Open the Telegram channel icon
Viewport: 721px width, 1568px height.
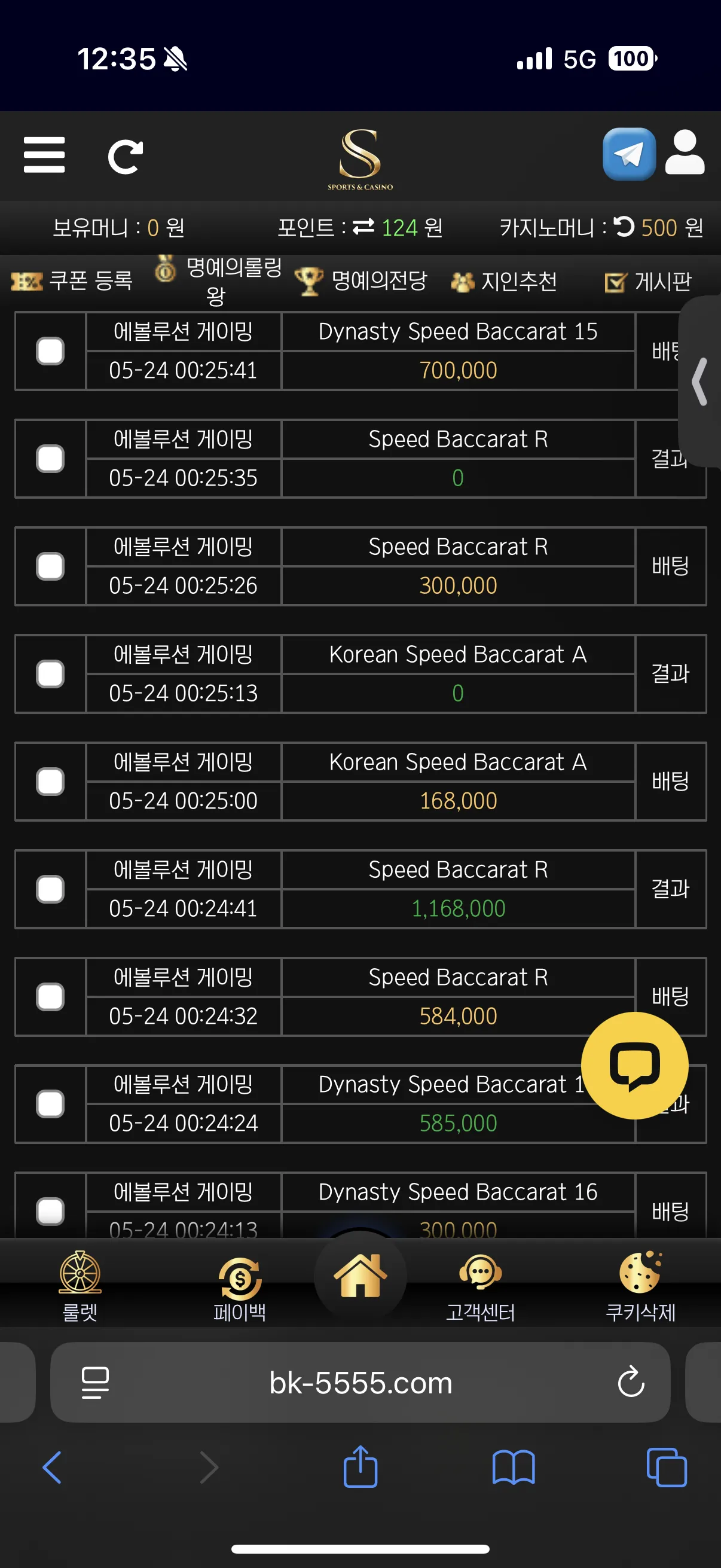(x=629, y=154)
